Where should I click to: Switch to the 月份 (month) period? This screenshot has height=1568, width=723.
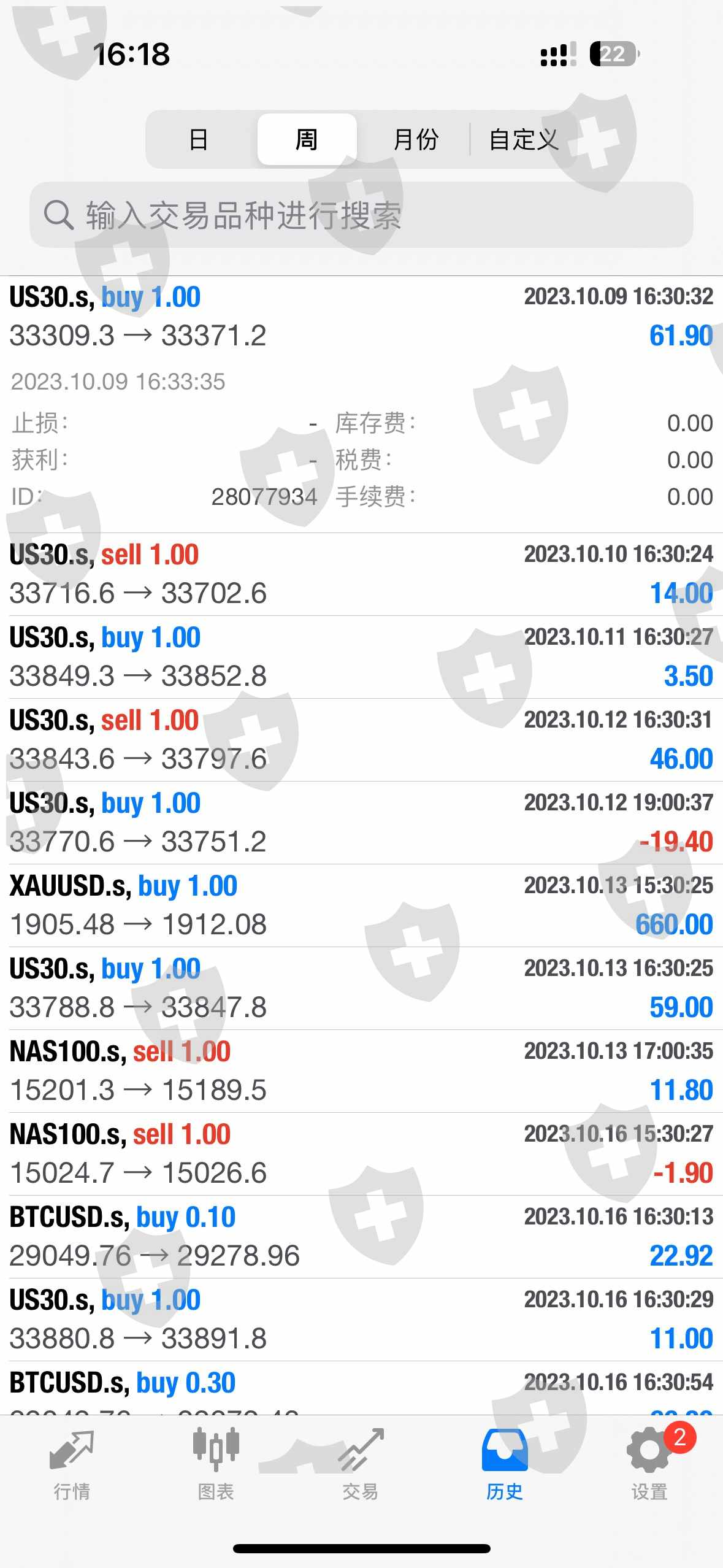click(x=415, y=140)
